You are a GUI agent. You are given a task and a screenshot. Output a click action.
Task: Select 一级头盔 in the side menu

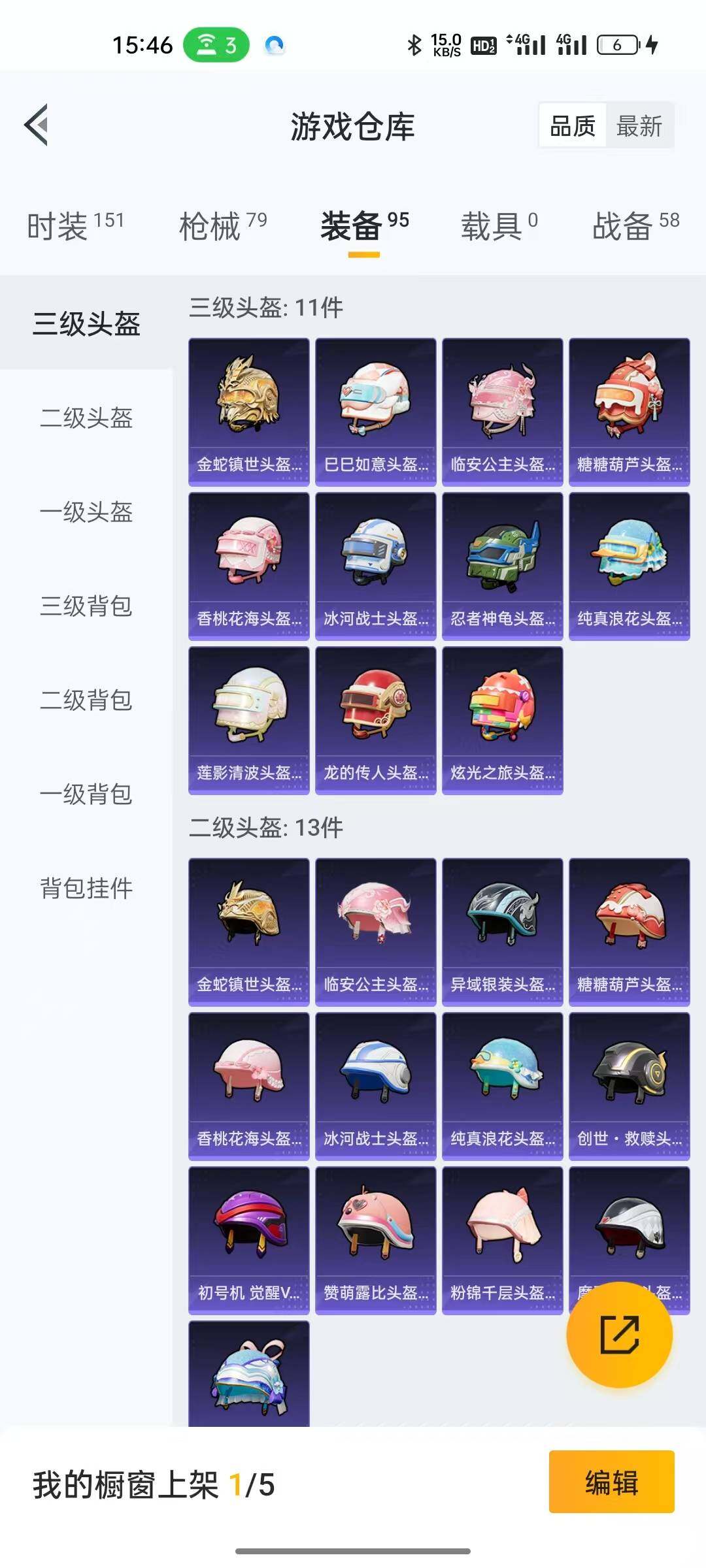coord(86,512)
